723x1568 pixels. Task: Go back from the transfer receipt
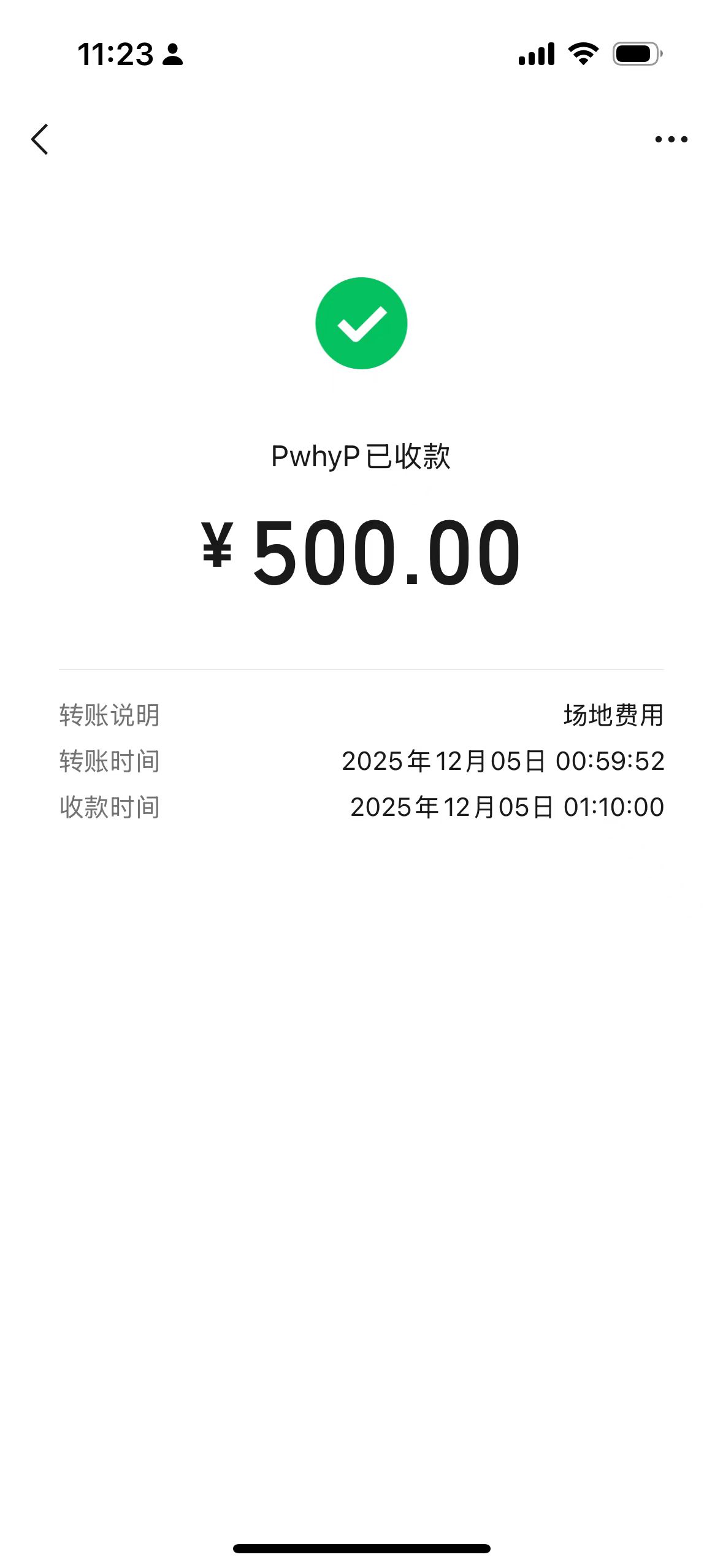tap(40, 139)
